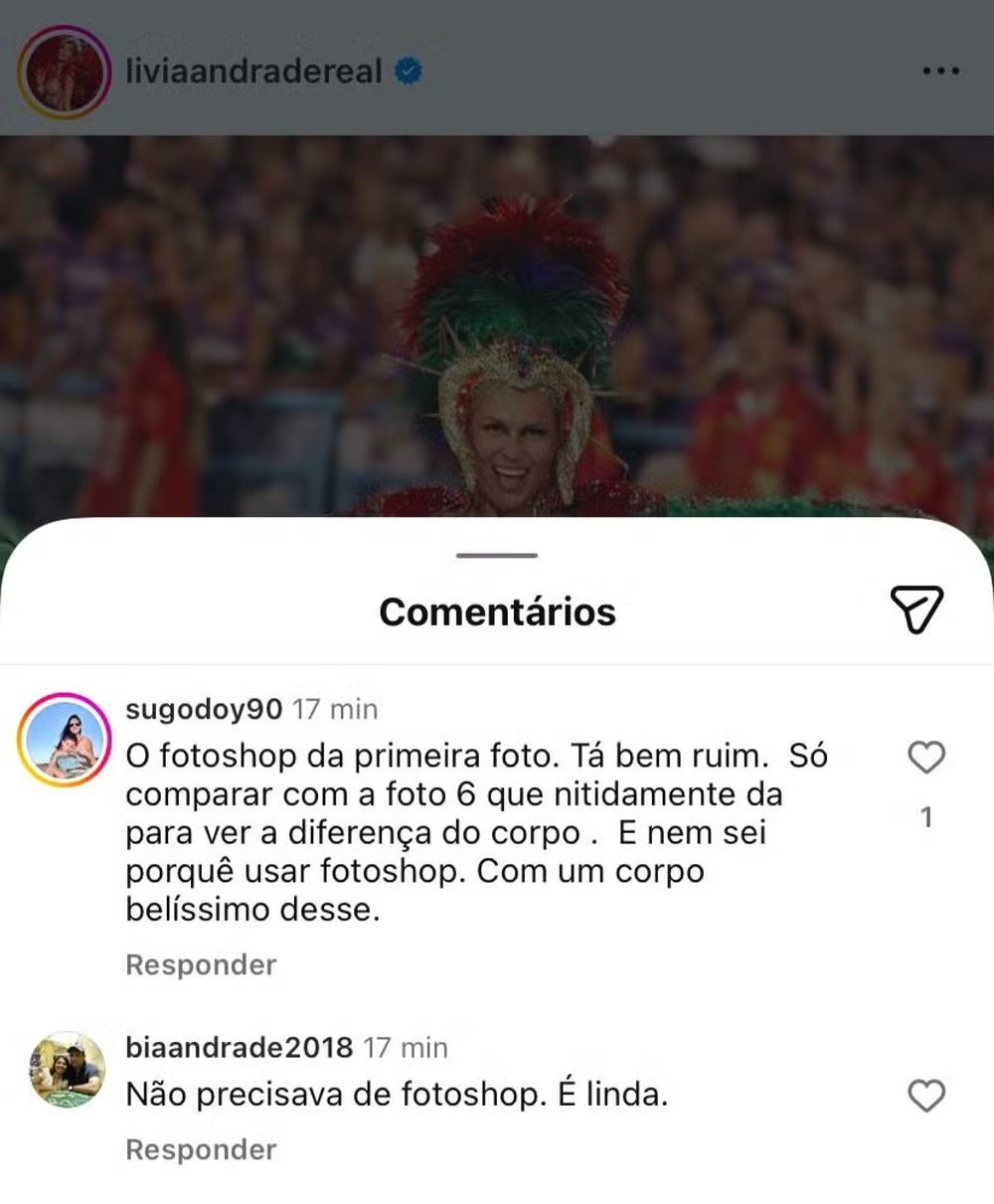The height and width of the screenshot is (1204, 994).
Task: Open liviaandradereal's profile picture
Action: 65,73
